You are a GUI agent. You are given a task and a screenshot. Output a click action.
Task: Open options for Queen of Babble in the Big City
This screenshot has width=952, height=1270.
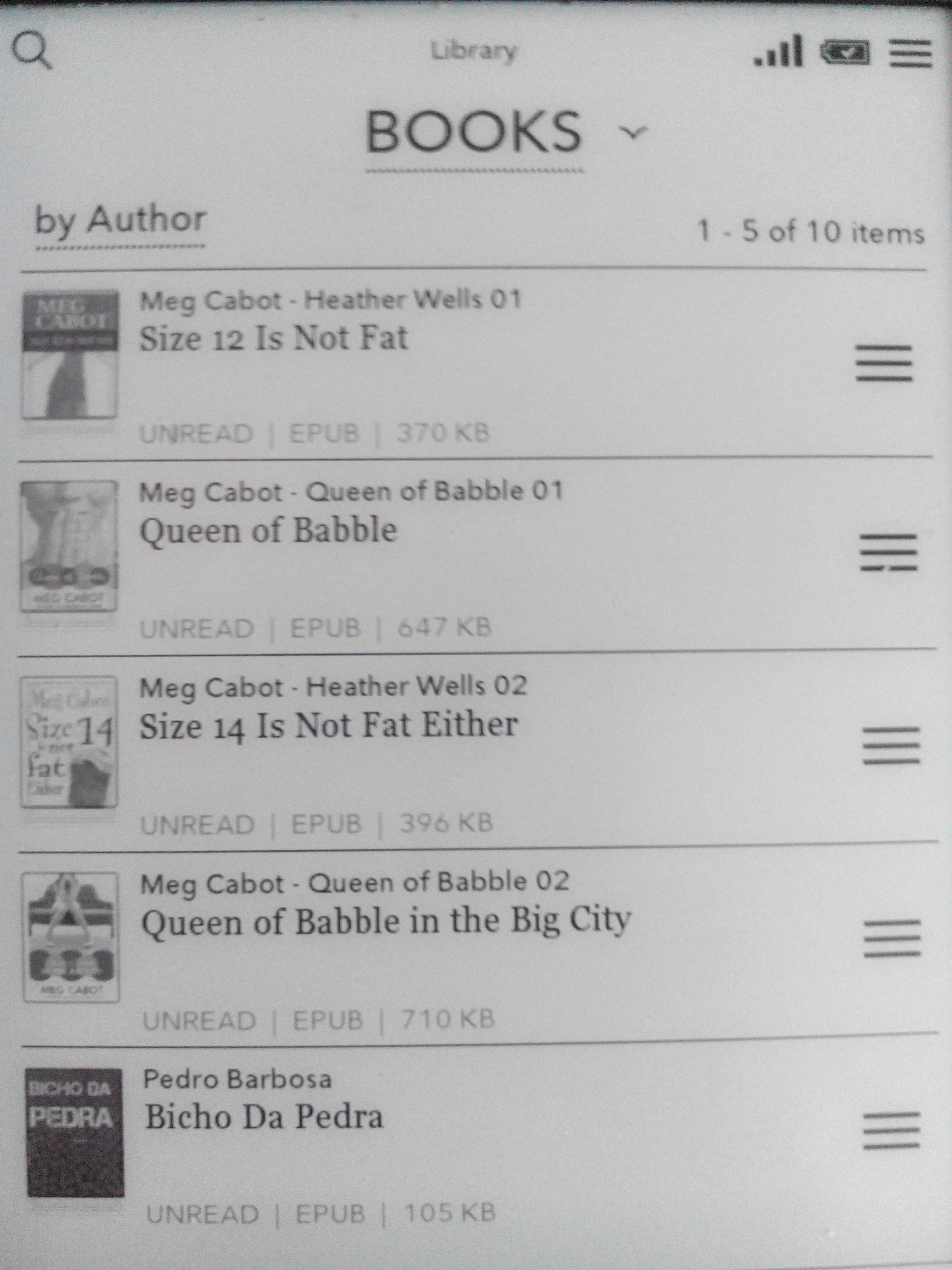tap(892, 939)
